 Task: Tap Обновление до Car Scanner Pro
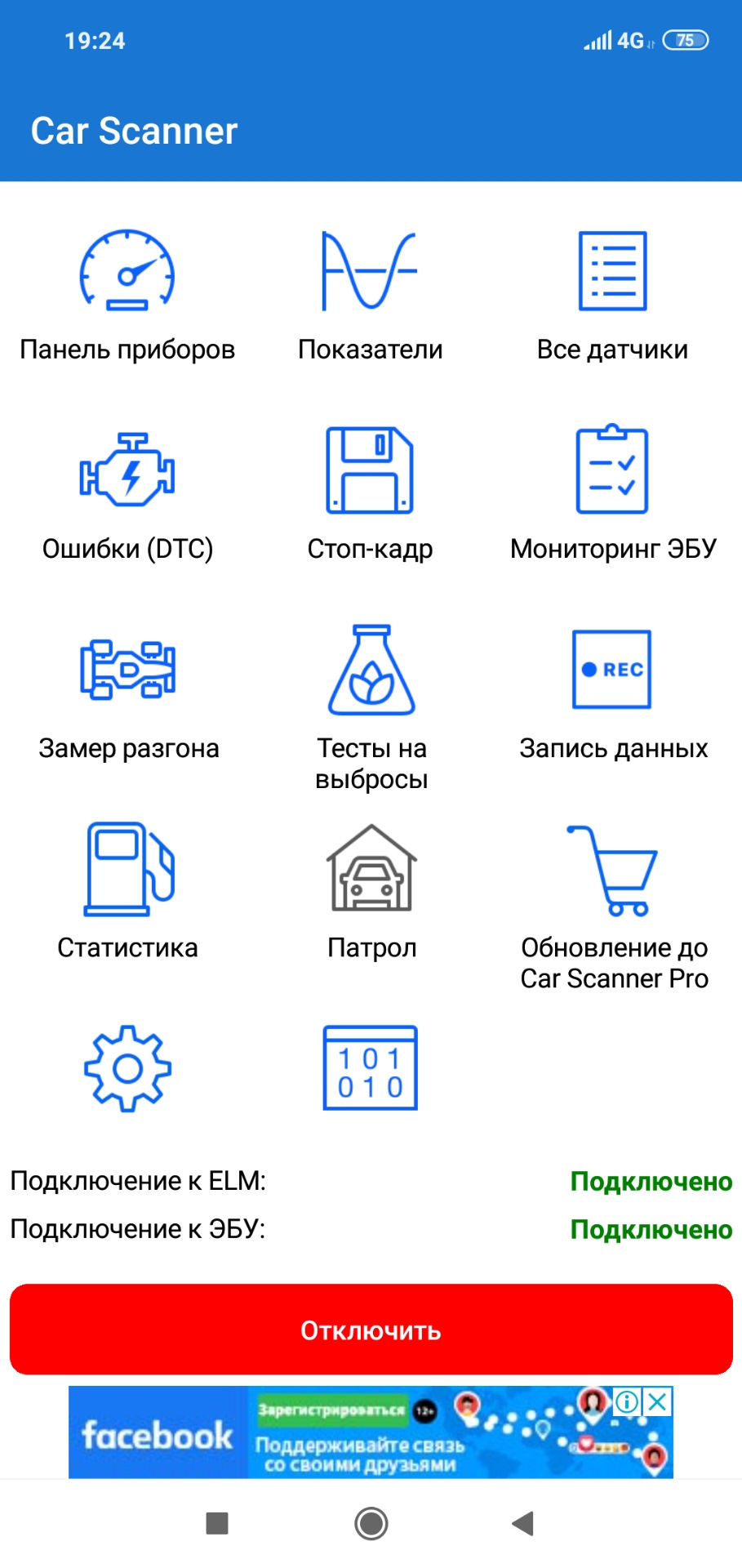[614, 906]
